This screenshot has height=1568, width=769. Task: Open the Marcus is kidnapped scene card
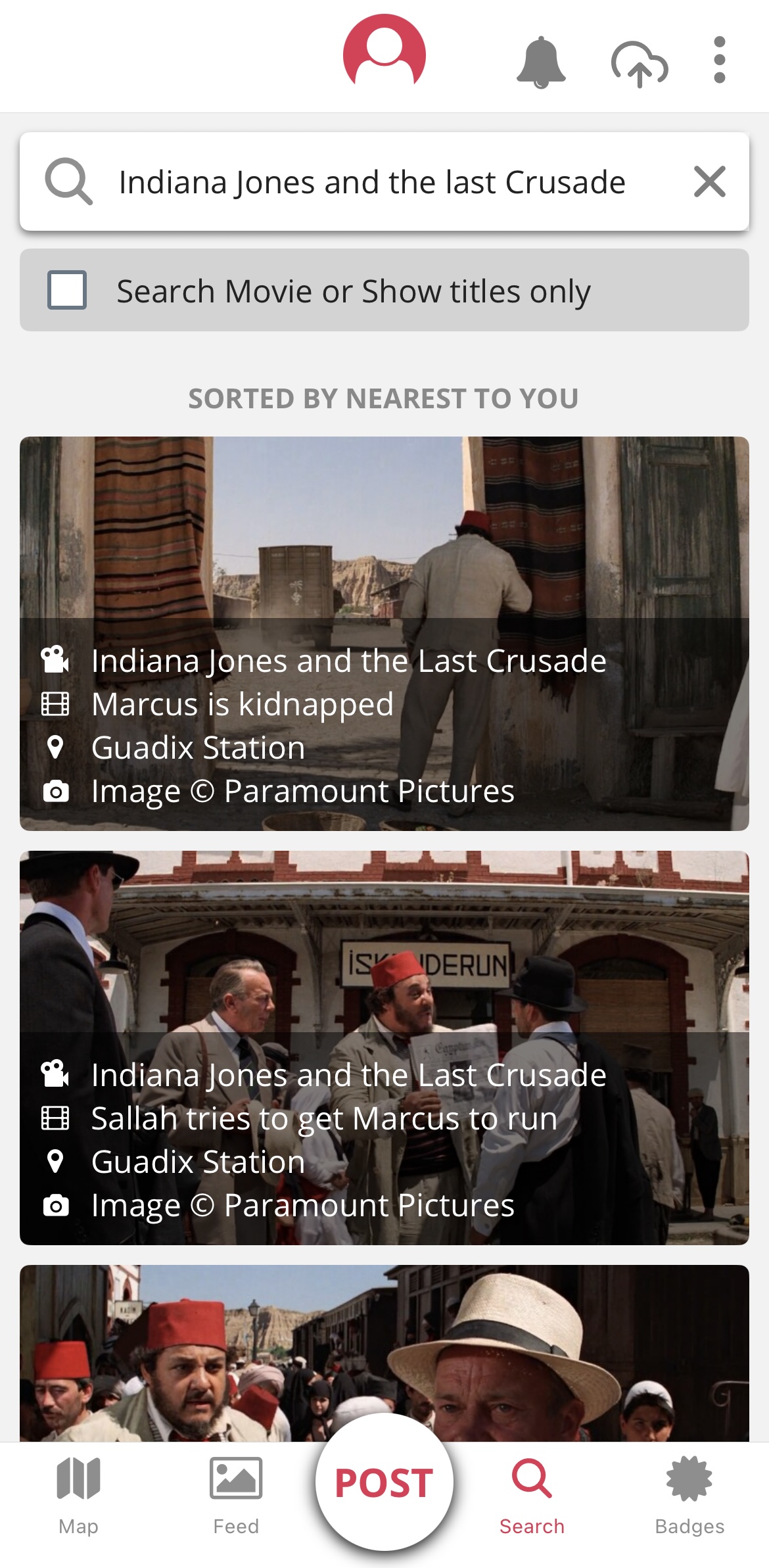(x=384, y=632)
